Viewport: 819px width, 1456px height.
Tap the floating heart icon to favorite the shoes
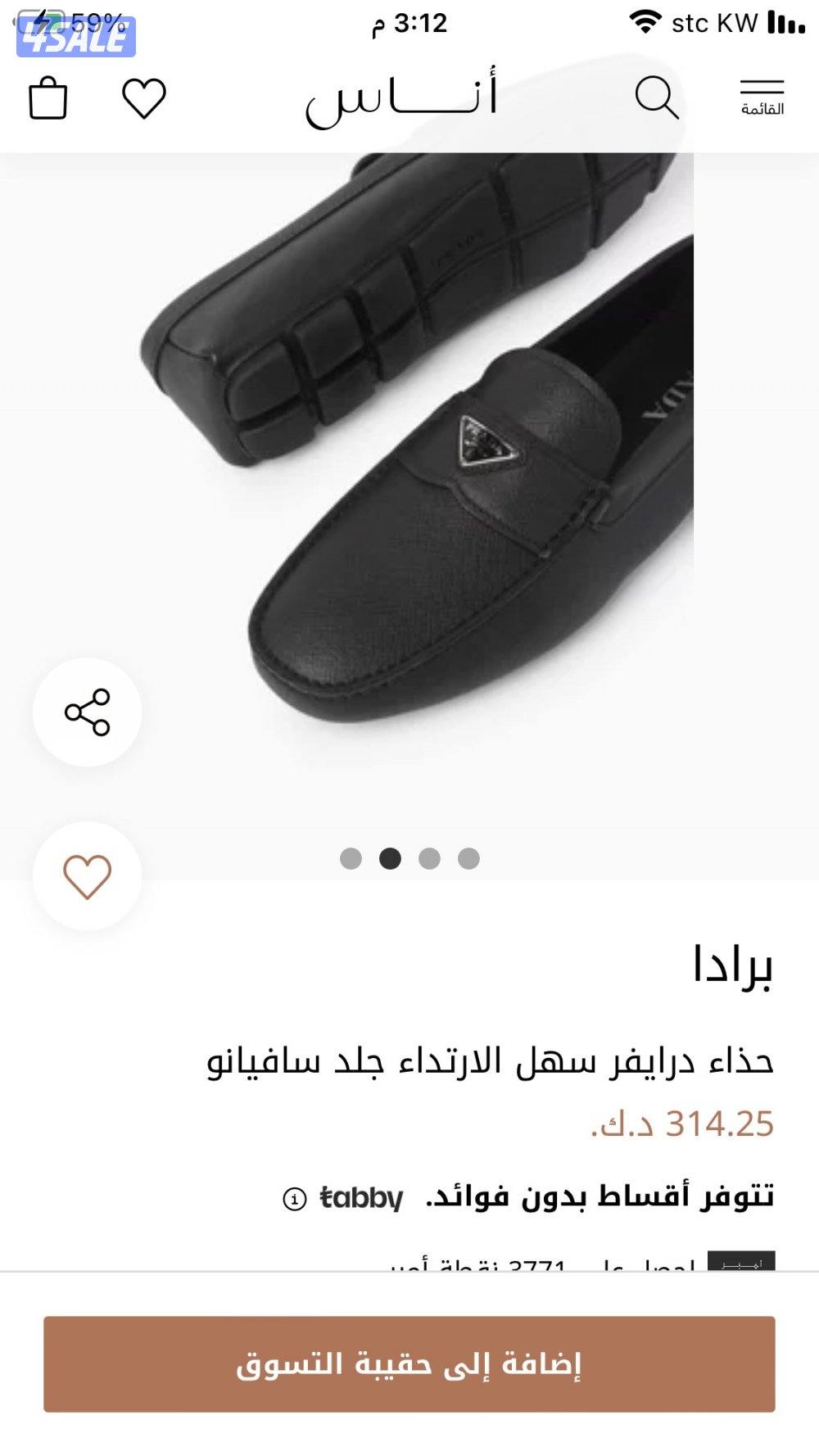click(86, 875)
